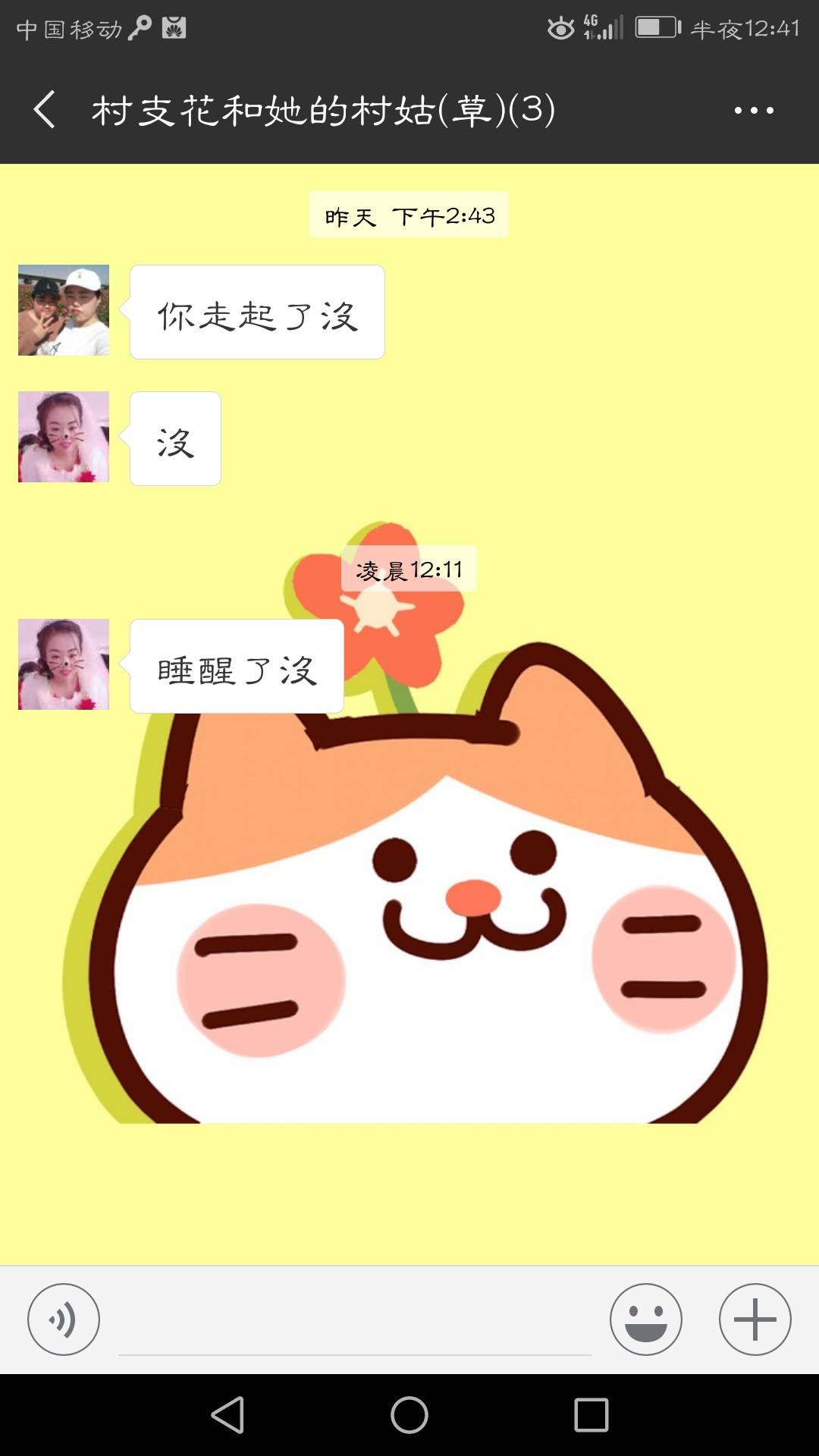Tap the timestamp 昨天 下午2:43
Viewport: 819px width, 1456px height.
coord(409,215)
